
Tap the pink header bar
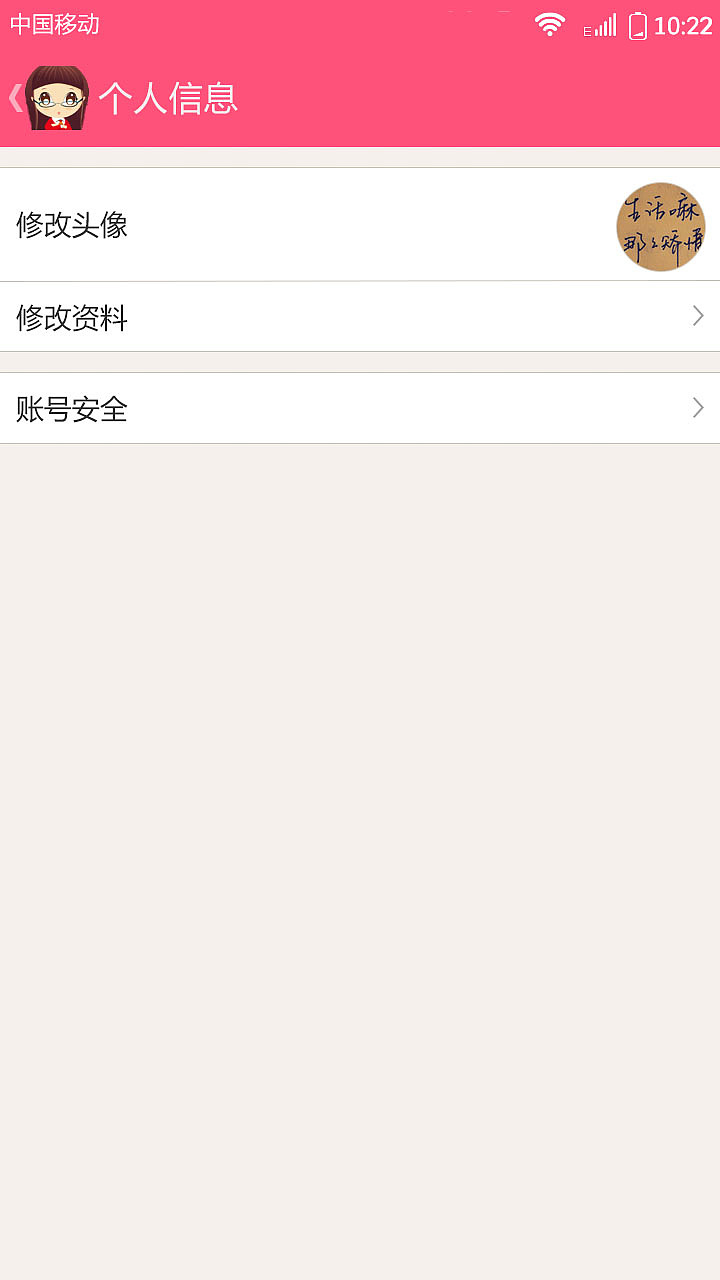[400, 96]
